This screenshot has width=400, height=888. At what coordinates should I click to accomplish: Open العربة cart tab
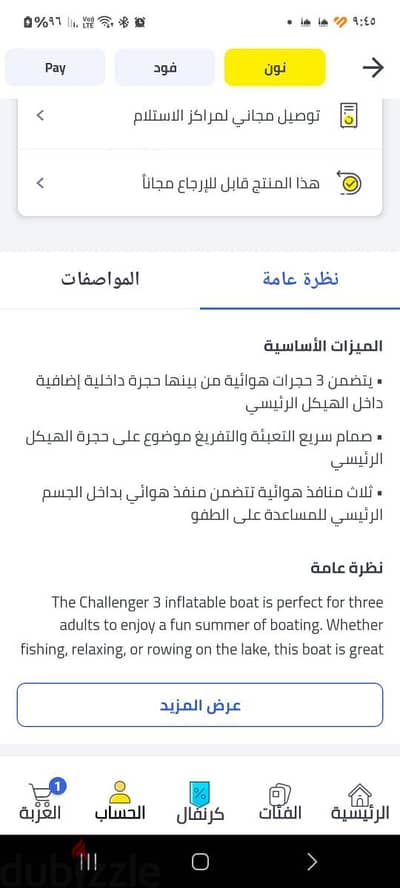click(41, 801)
